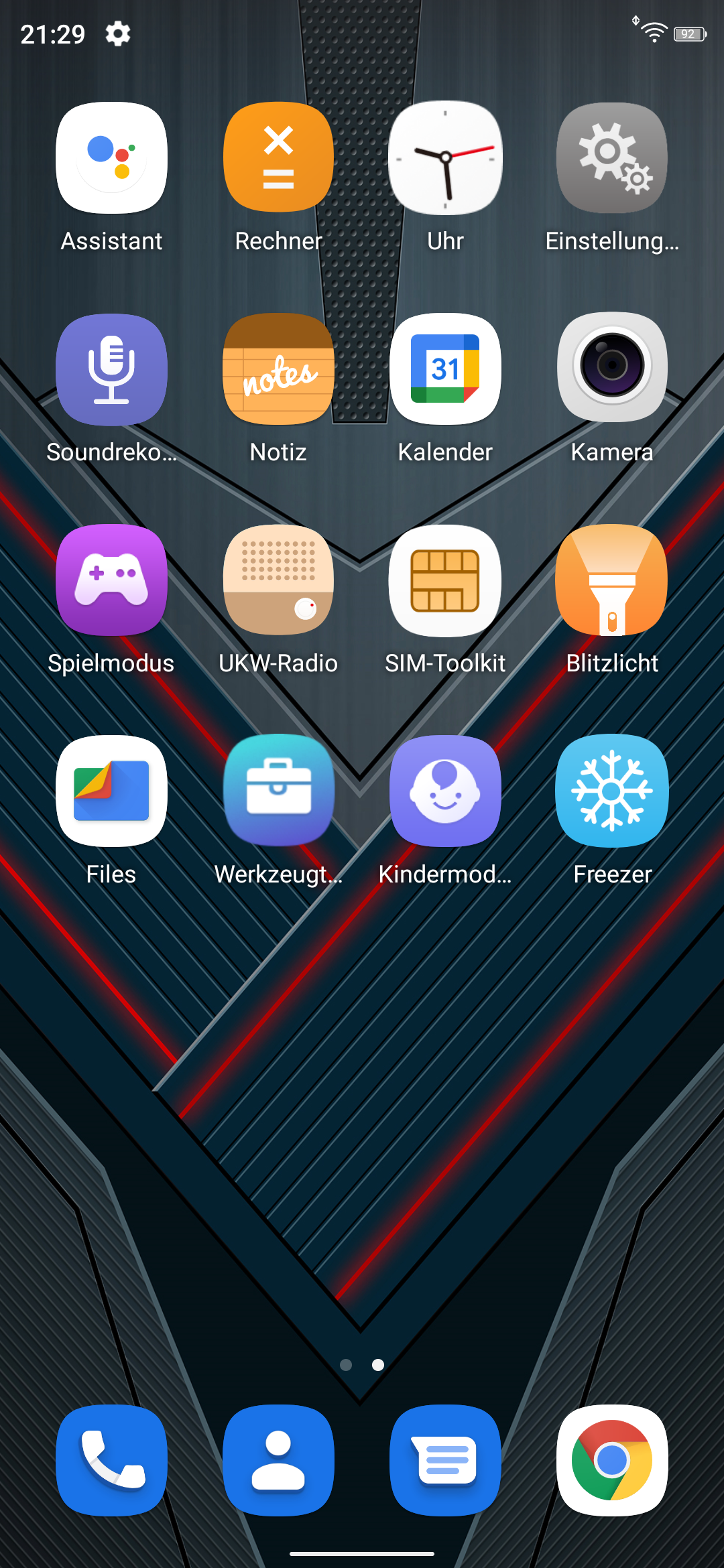Open the contacts app in the dock
The height and width of the screenshot is (1568, 724).
click(x=278, y=1460)
